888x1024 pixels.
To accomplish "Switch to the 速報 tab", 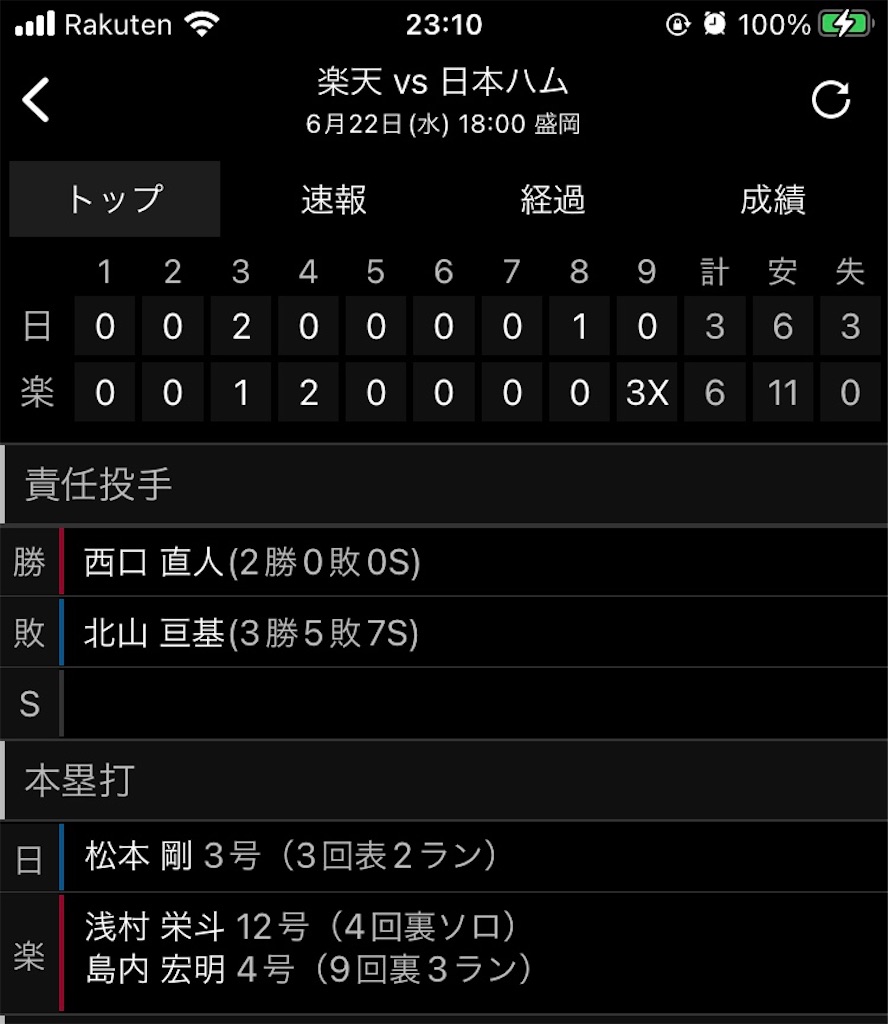I will 334,199.
